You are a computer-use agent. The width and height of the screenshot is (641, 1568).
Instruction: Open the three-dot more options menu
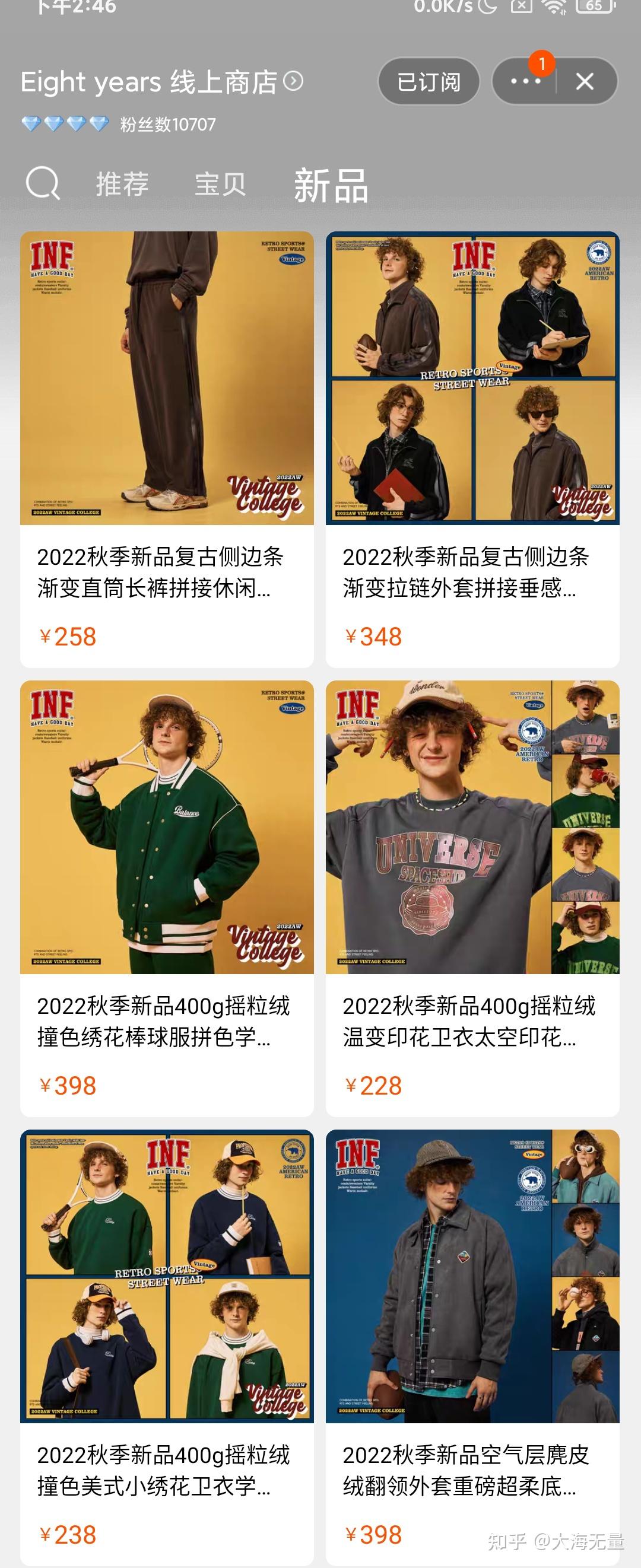click(x=525, y=81)
